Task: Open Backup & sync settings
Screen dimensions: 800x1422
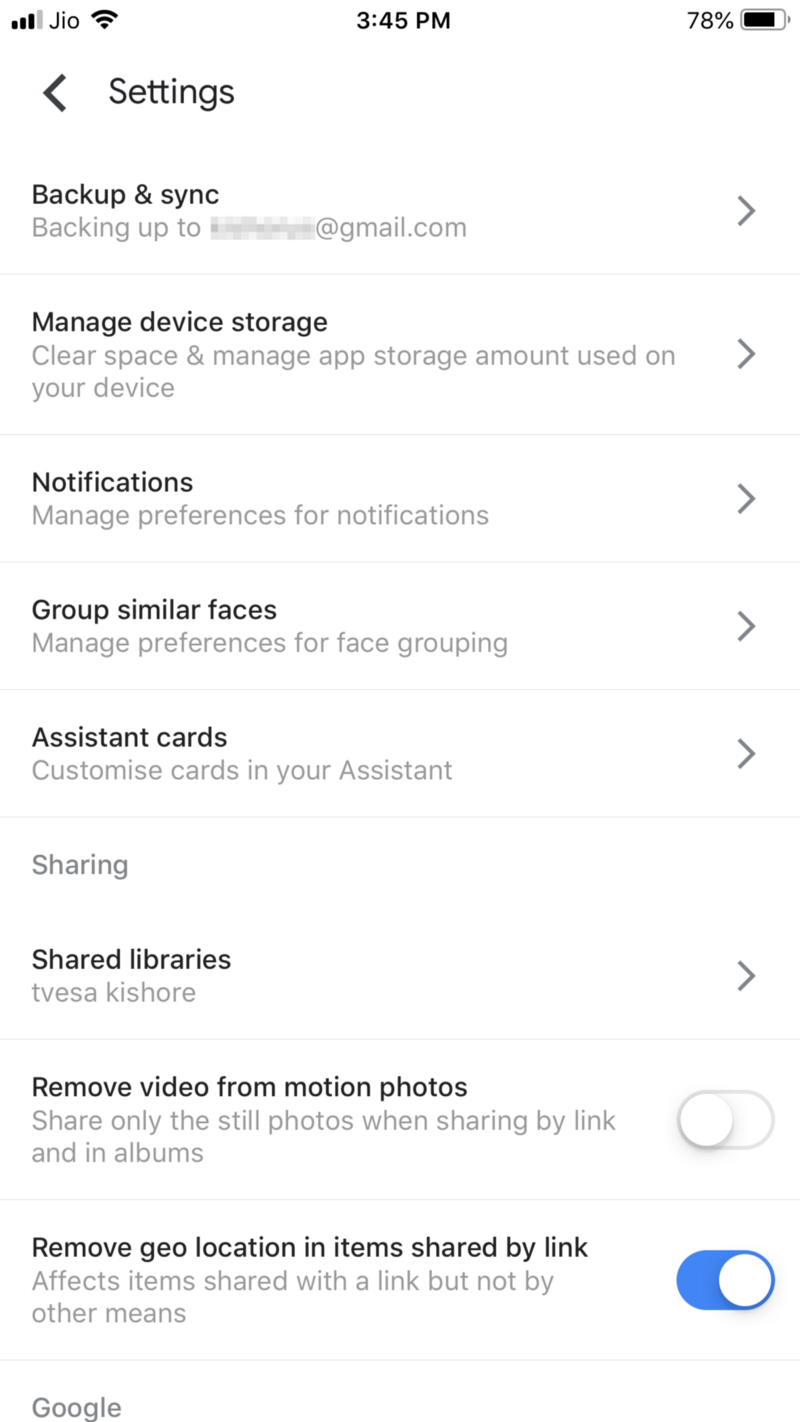Action: 400,211
